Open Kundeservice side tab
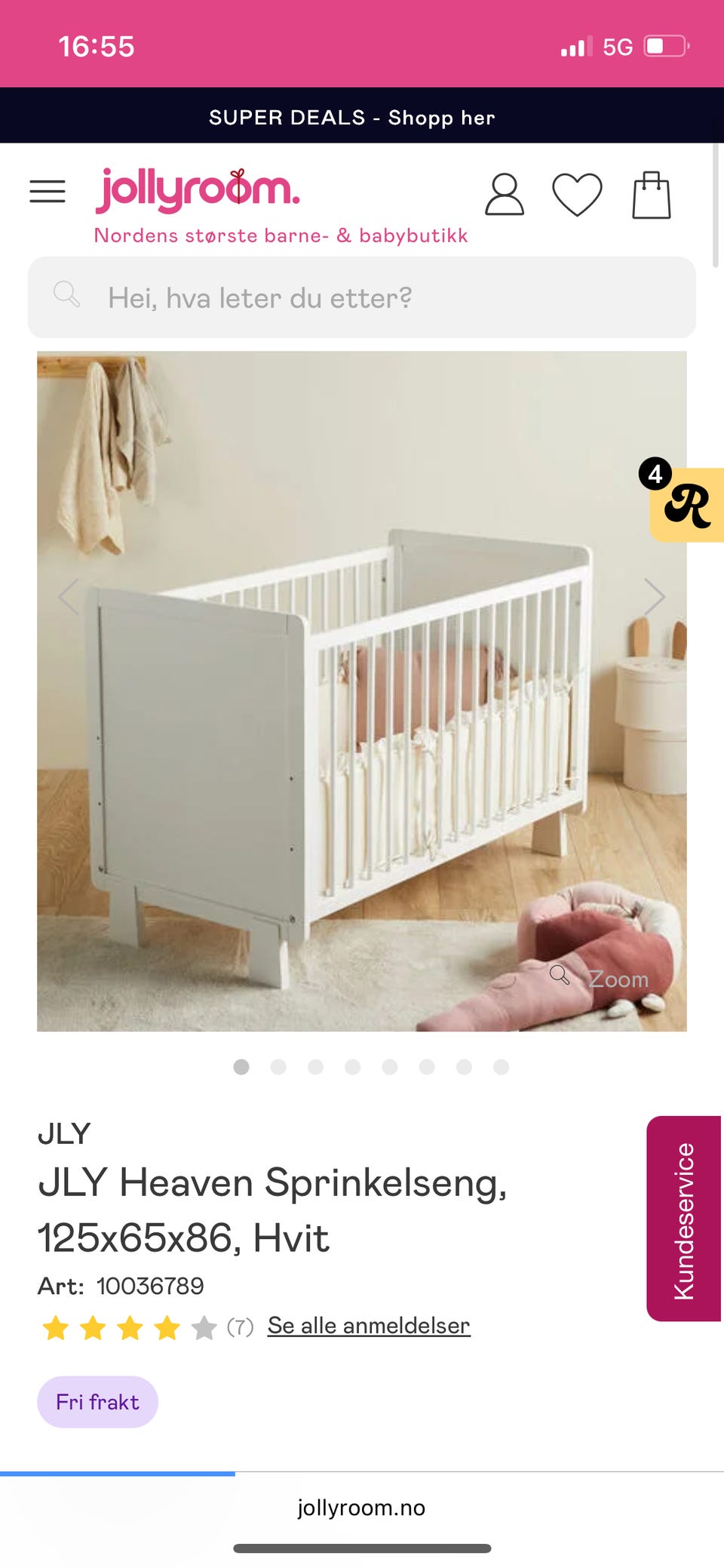724x1568 pixels. [x=684, y=1219]
